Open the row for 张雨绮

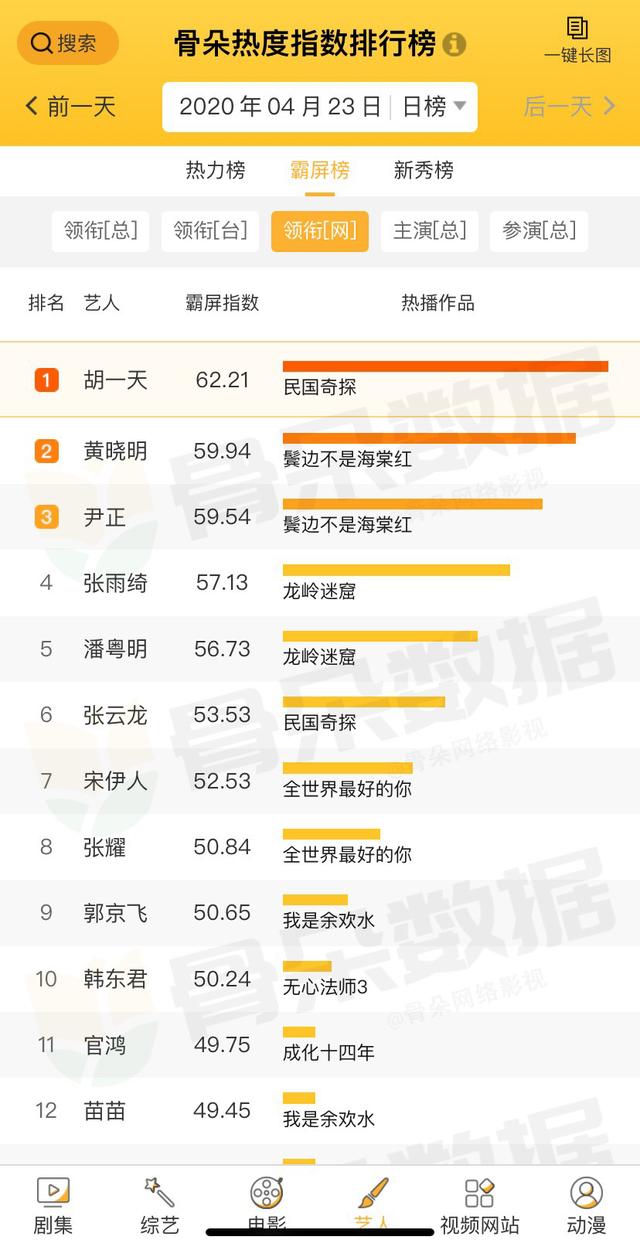pyautogui.click(x=320, y=583)
